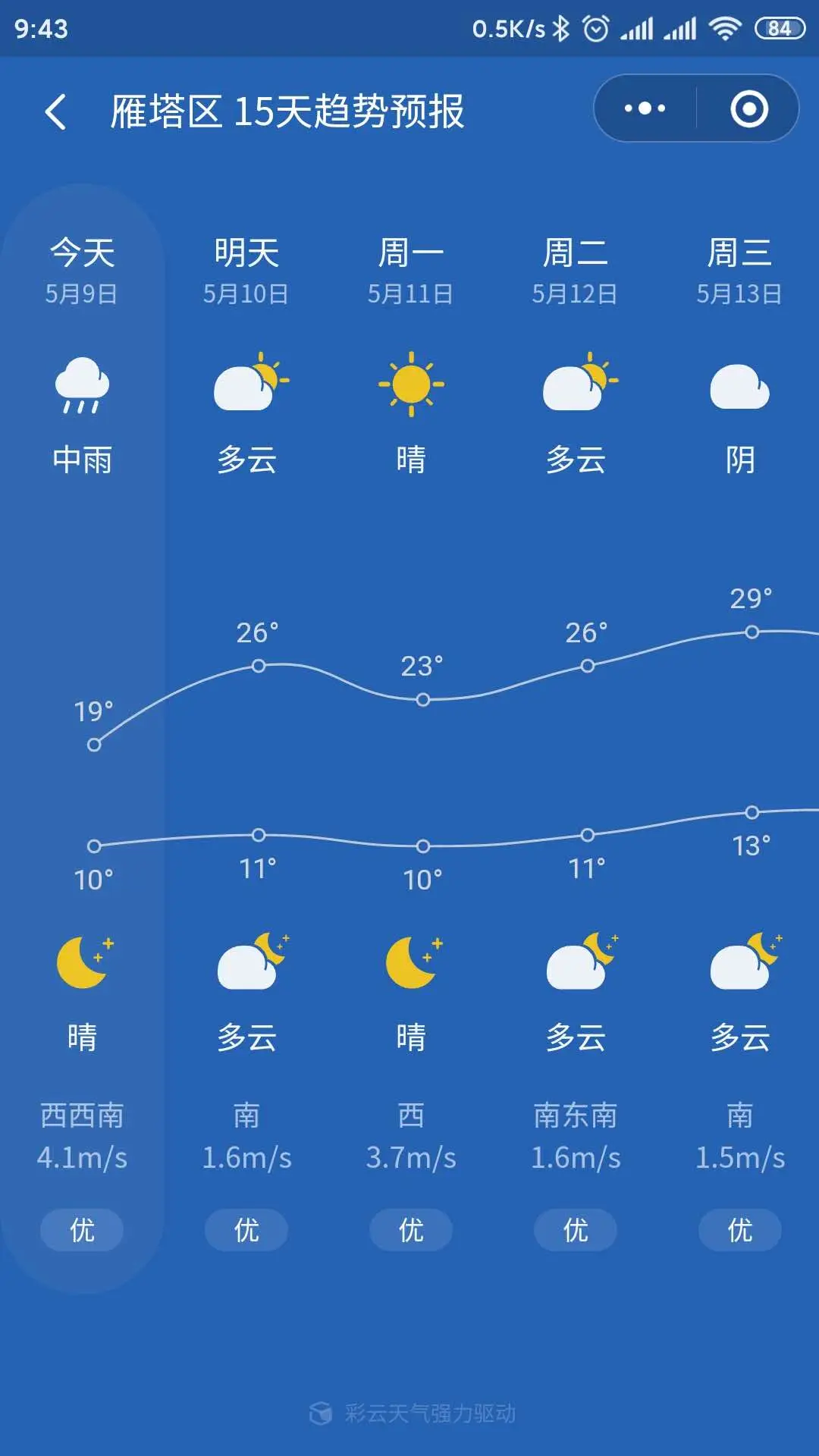Open the mini program more options menu

pyautogui.click(x=645, y=108)
